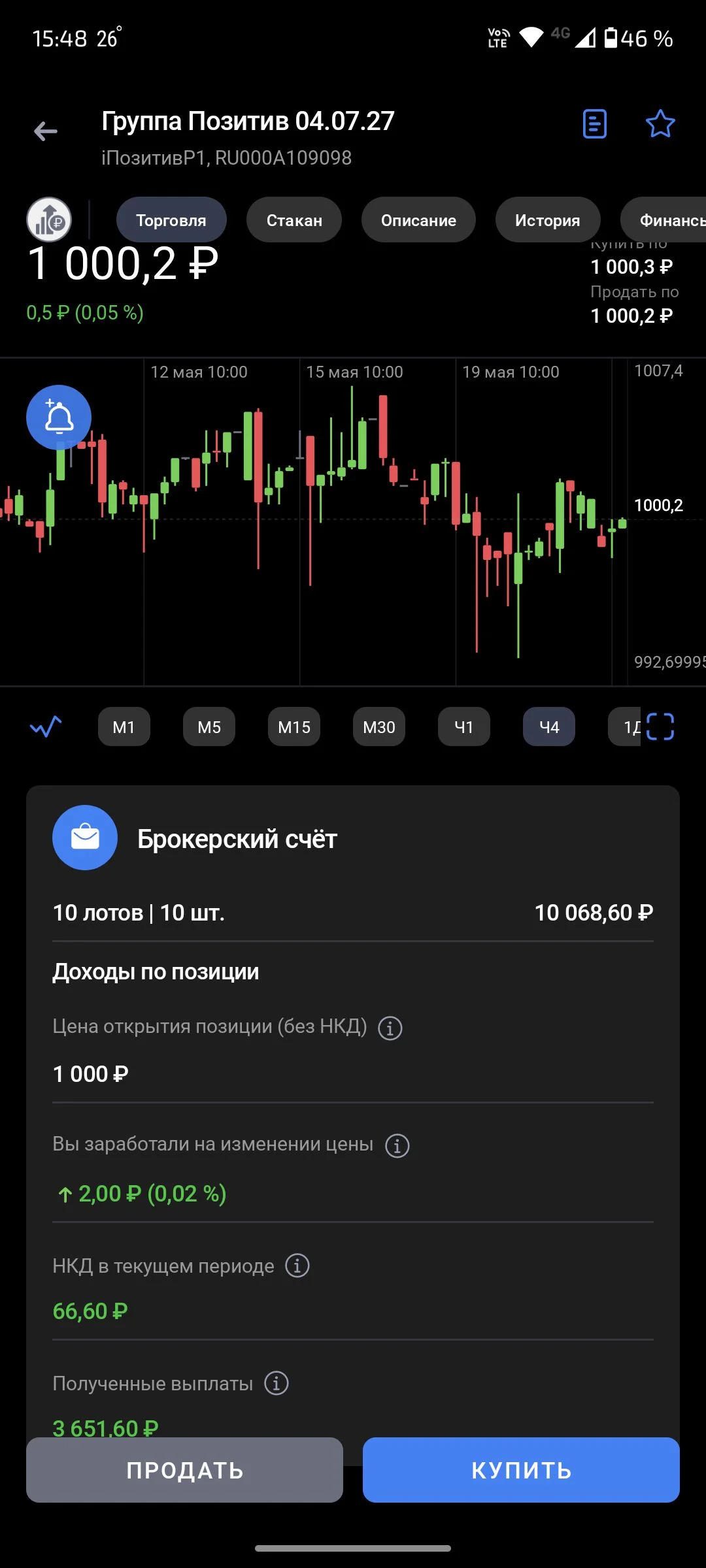
Task: Select the M5 chart interval
Action: 209,727
